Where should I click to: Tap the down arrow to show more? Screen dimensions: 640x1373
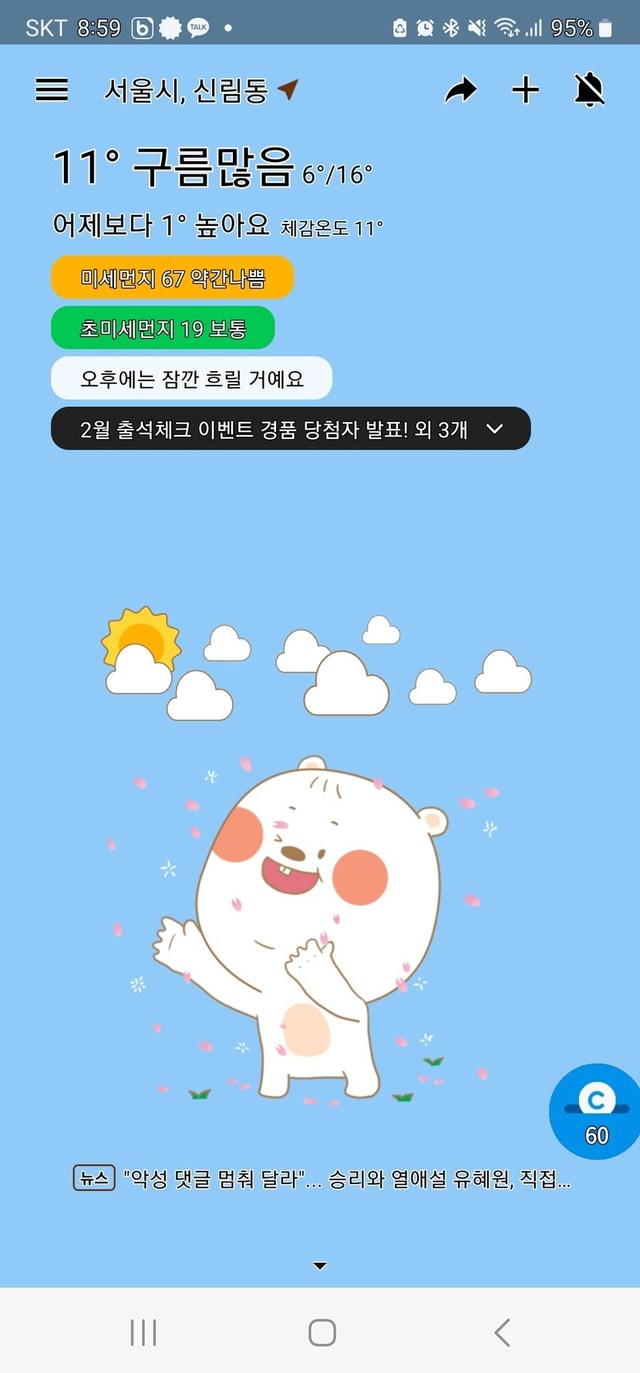tap(320, 1266)
